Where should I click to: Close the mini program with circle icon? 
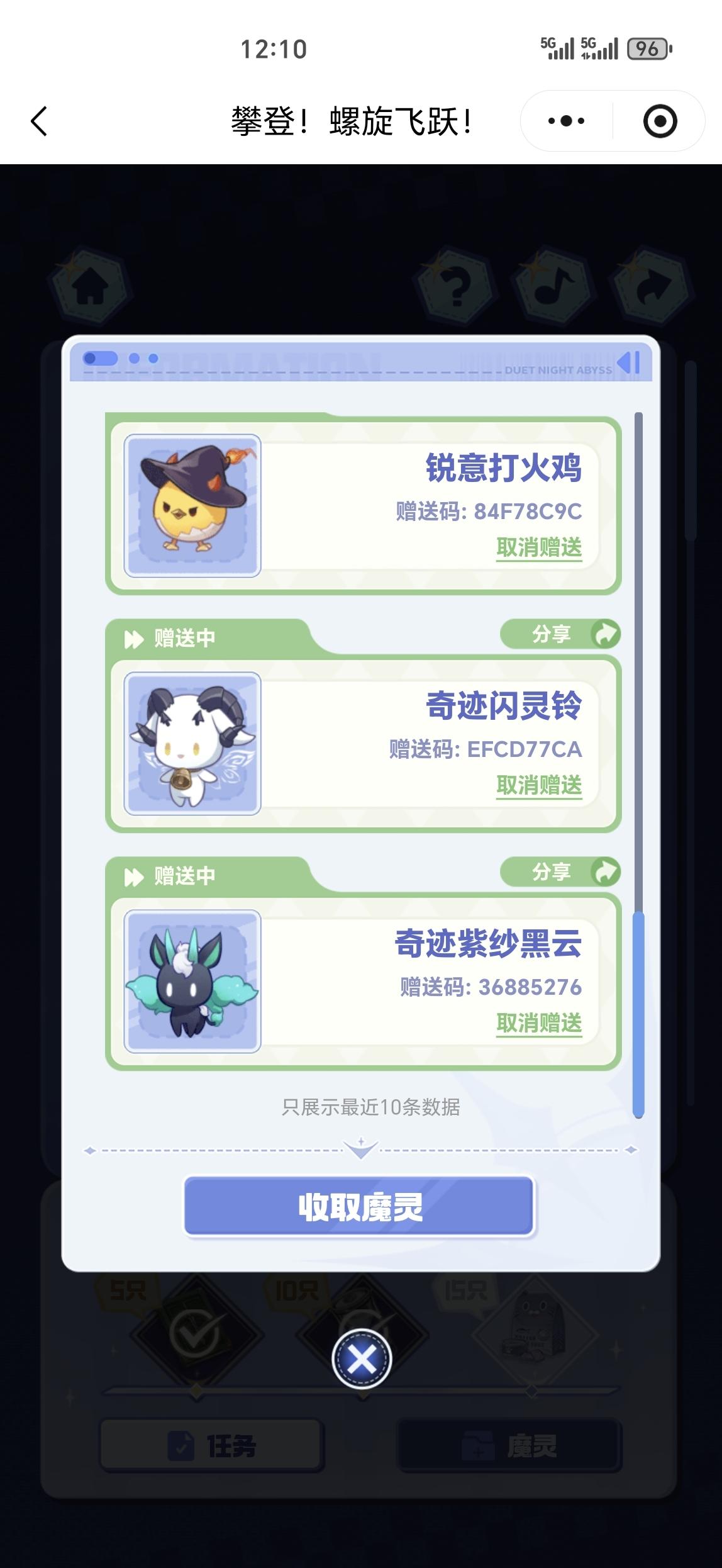point(660,121)
